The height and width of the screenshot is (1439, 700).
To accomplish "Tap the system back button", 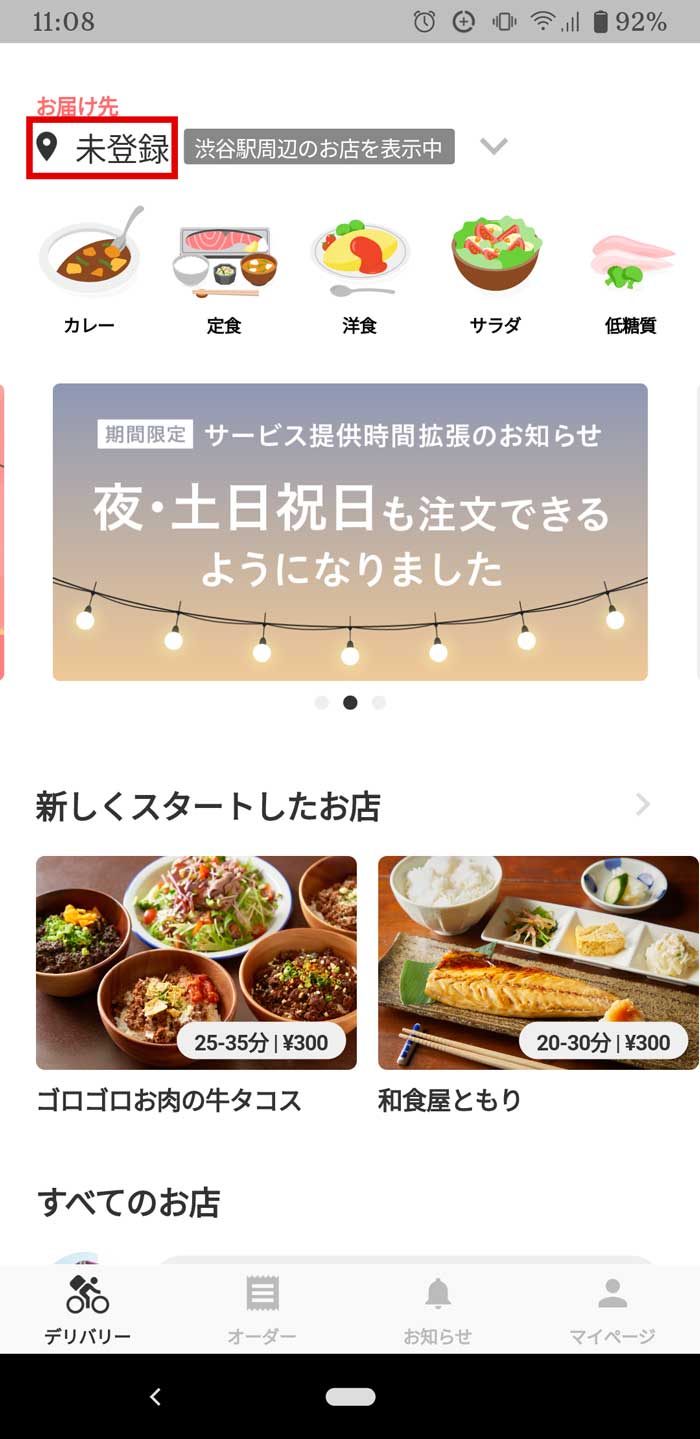I will coord(155,1397).
